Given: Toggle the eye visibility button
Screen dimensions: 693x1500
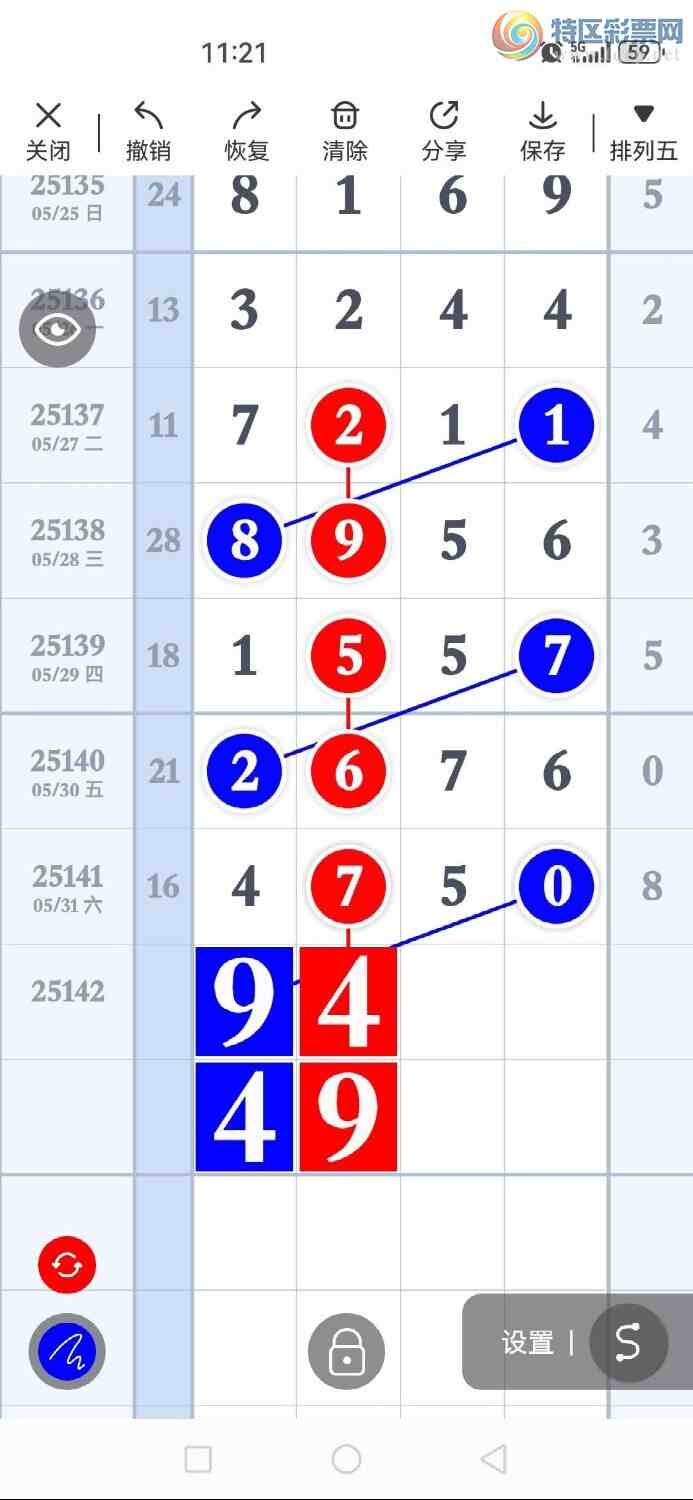Looking at the screenshot, I should (58, 329).
